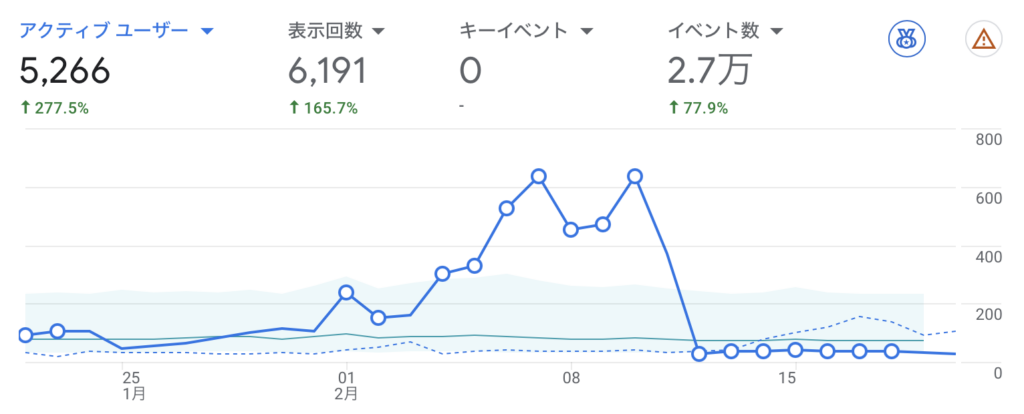Open the blue insights badge icon

[907, 40]
